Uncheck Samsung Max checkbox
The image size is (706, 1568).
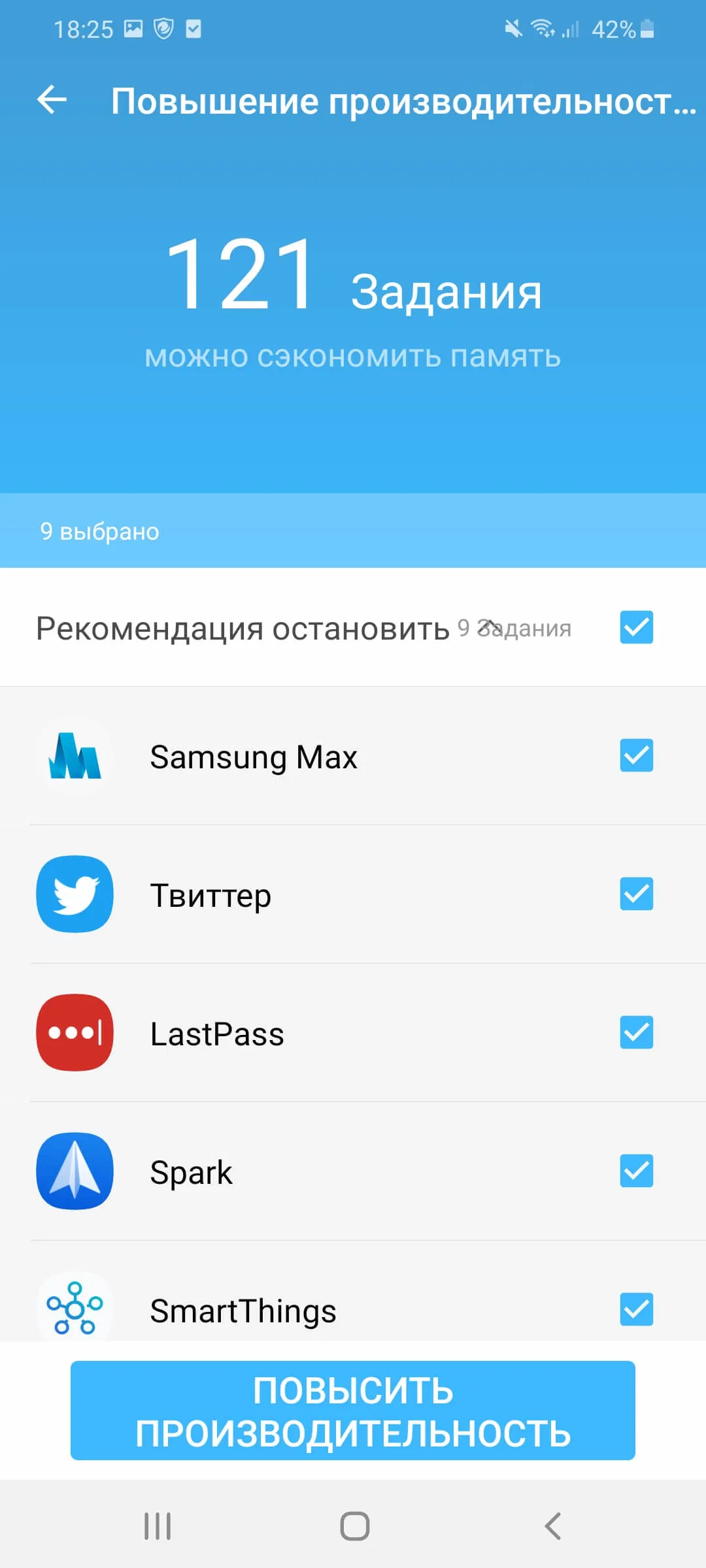pos(636,755)
